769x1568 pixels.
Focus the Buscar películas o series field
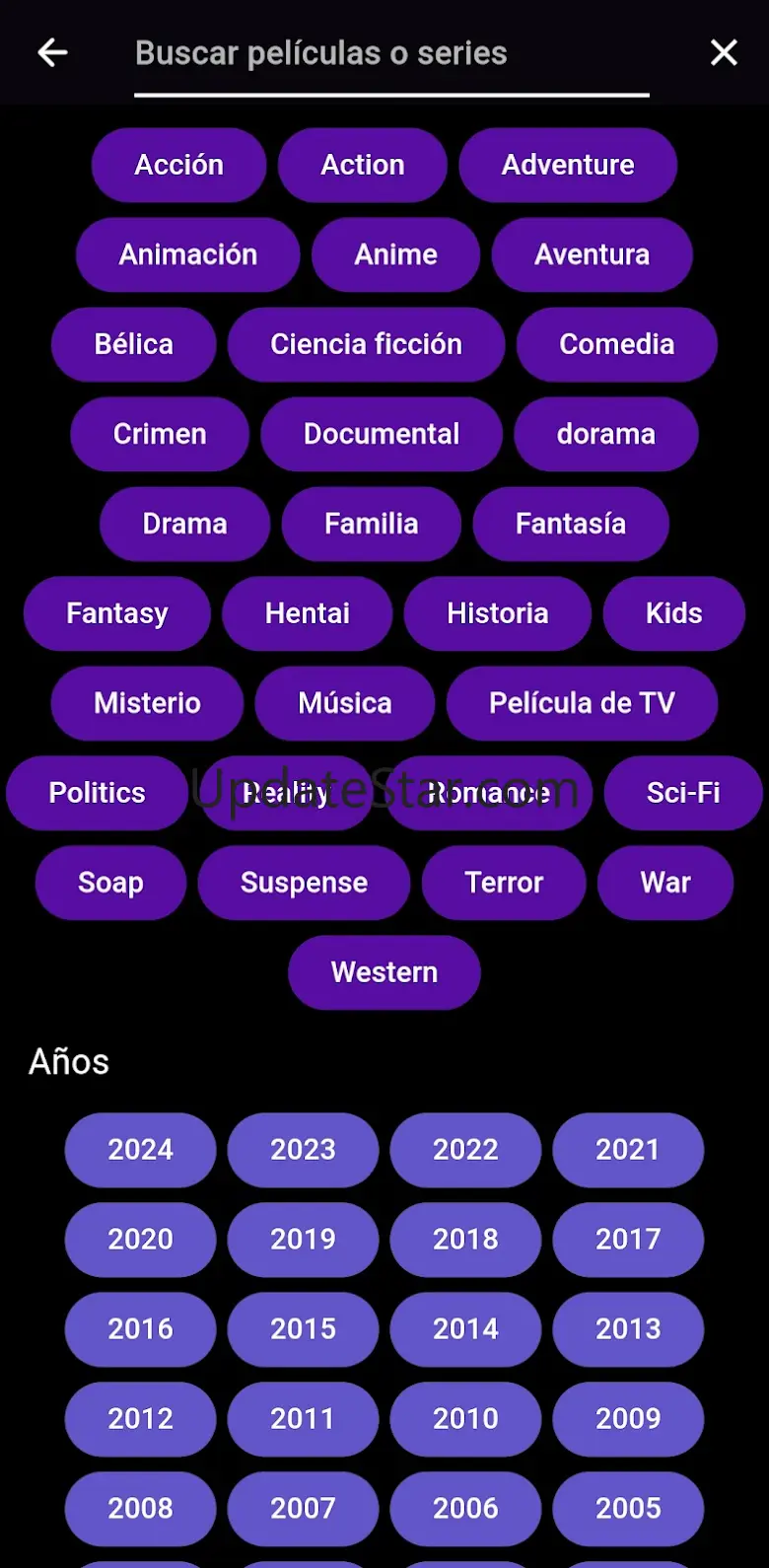[x=390, y=54]
